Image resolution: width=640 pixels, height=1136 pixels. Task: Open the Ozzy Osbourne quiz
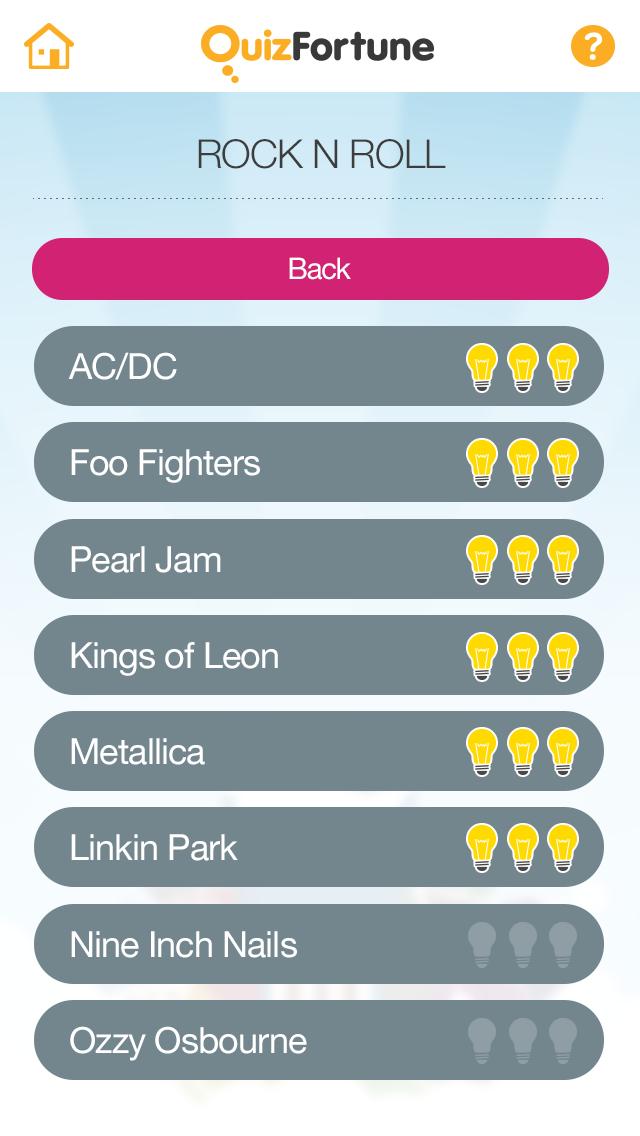(319, 1040)
